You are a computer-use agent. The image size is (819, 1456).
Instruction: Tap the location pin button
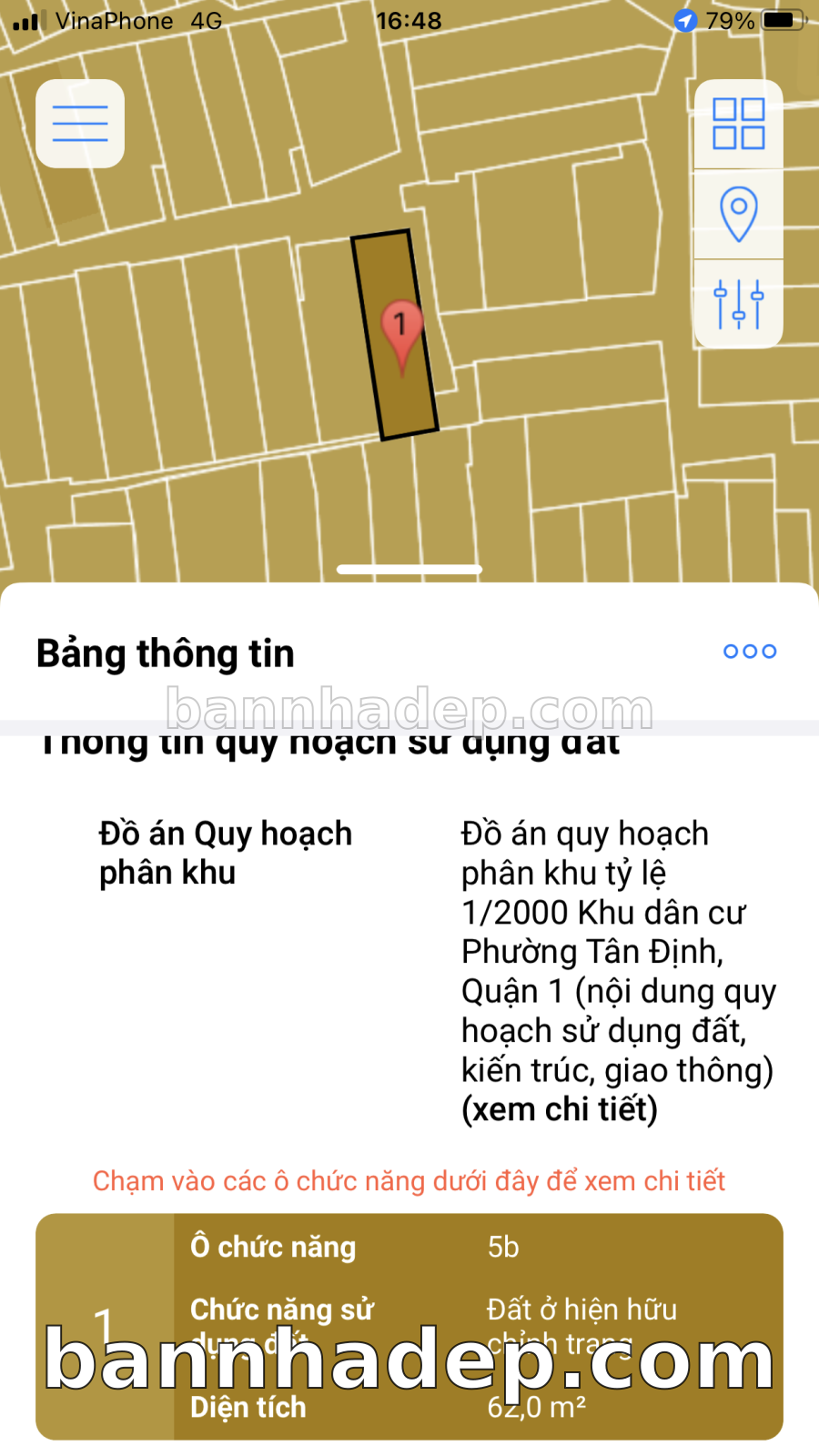(x=738, y=214)
